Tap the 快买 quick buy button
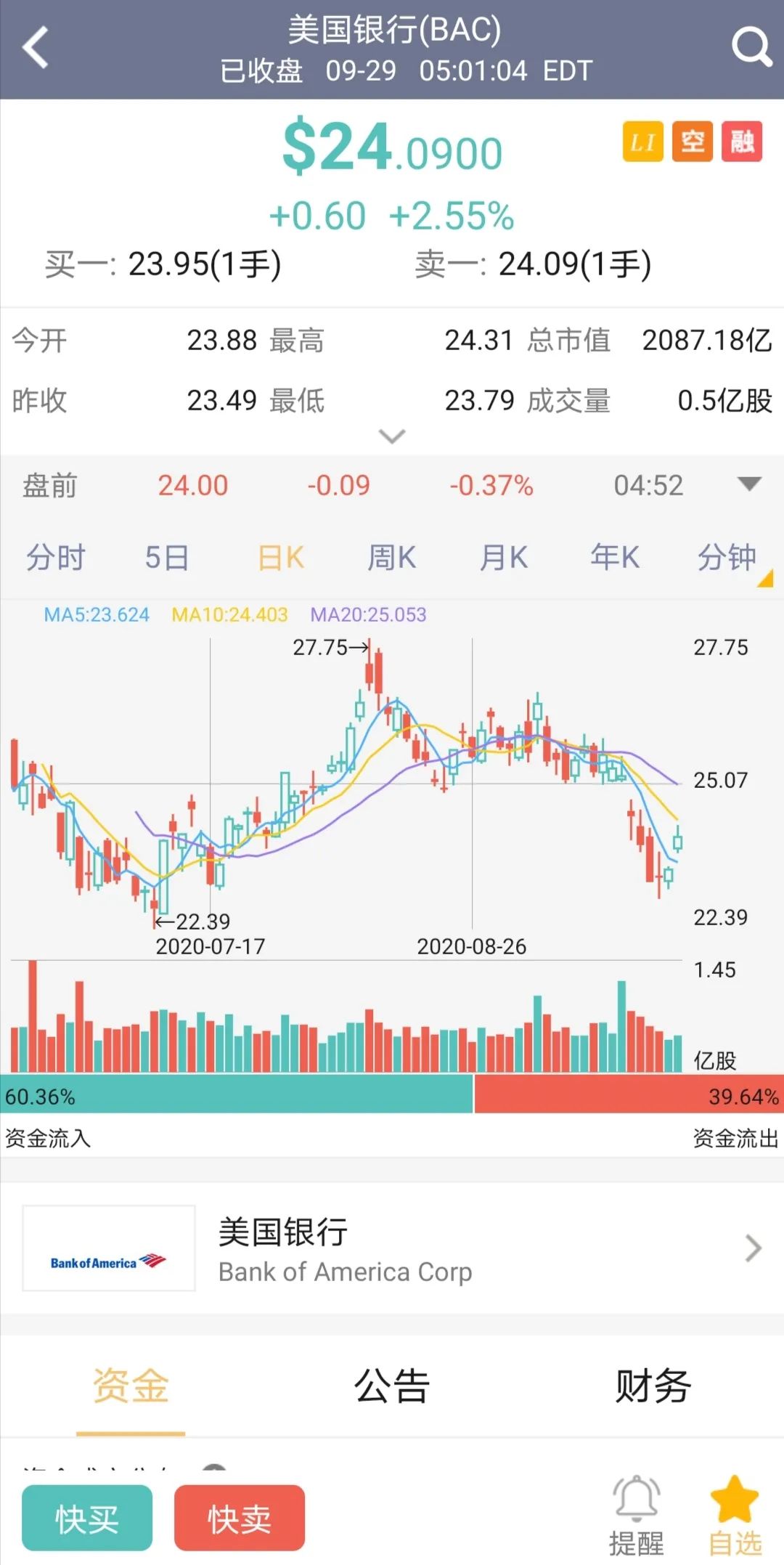 (x=87, y=1519)
